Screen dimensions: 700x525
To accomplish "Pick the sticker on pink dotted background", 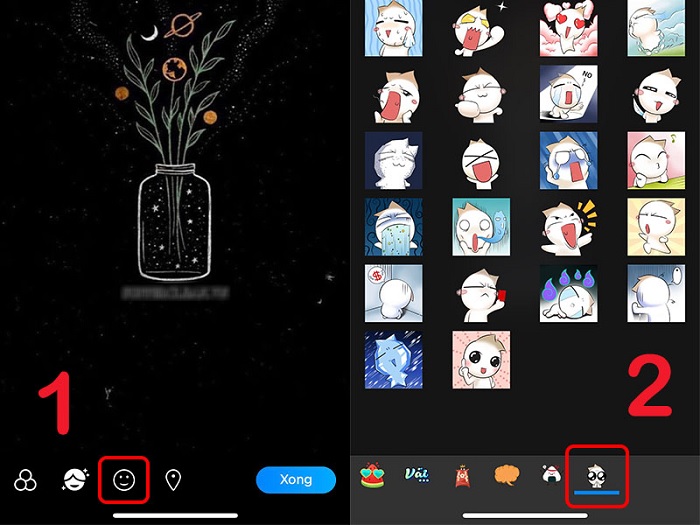I will (x=481, y=359).
